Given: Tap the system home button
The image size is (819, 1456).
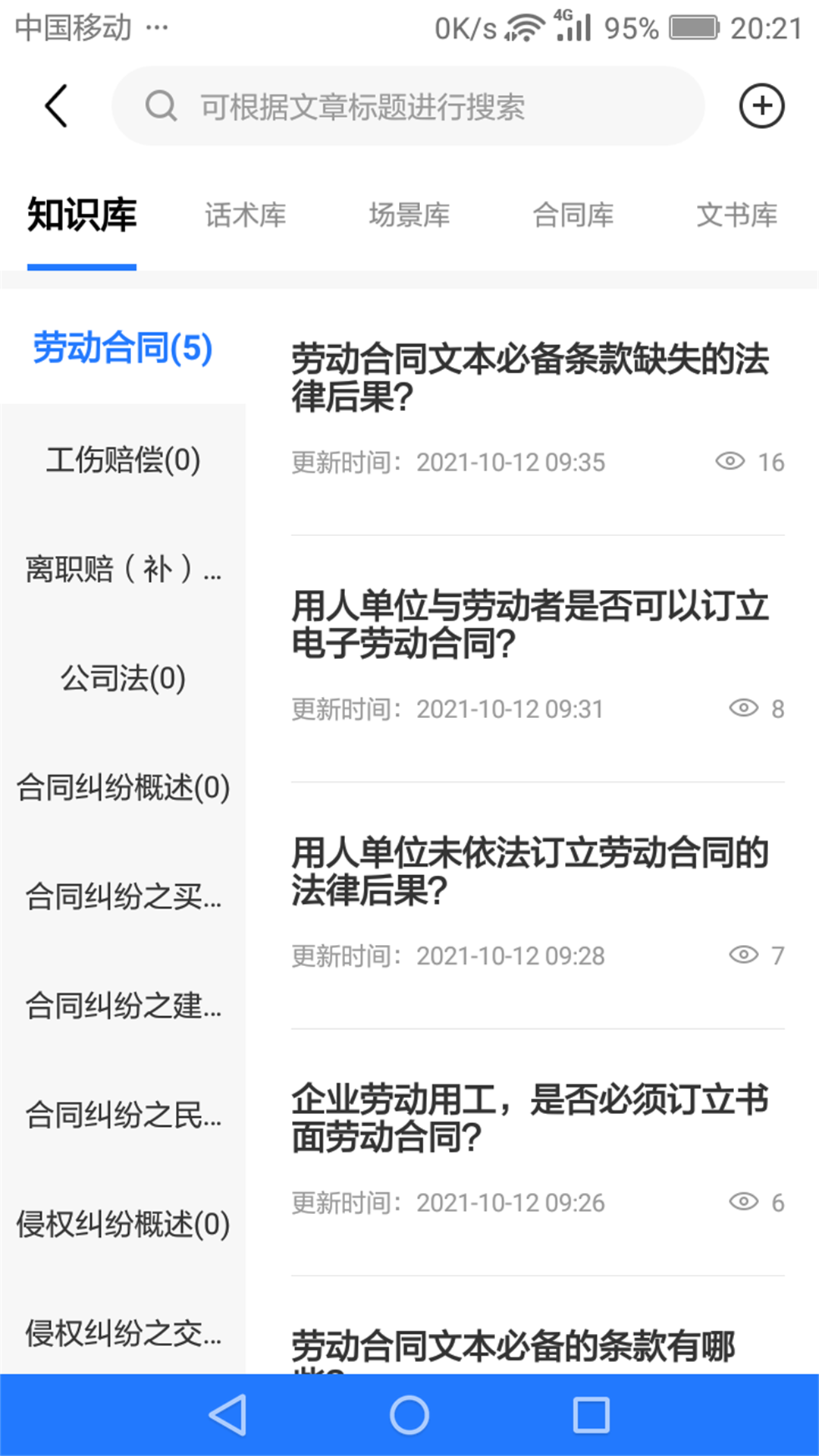Looking at the screenshot, I should [x=409, y=1415].
